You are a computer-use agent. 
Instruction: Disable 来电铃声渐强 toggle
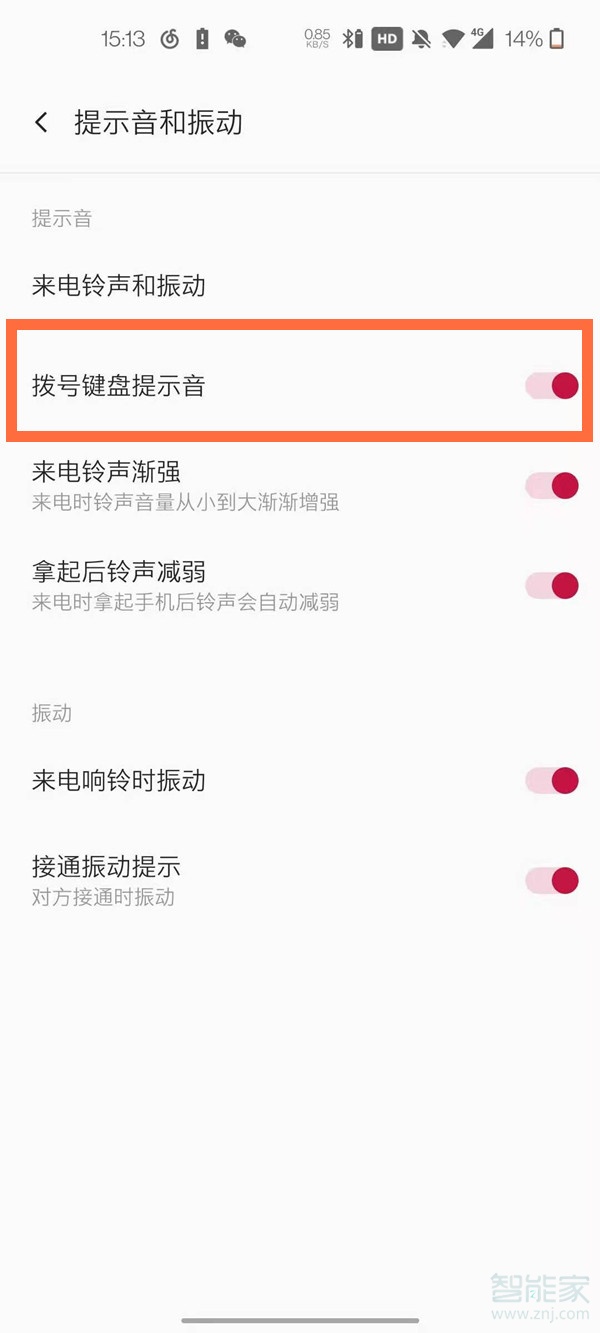pyautogui.click(x=552, y=485)
